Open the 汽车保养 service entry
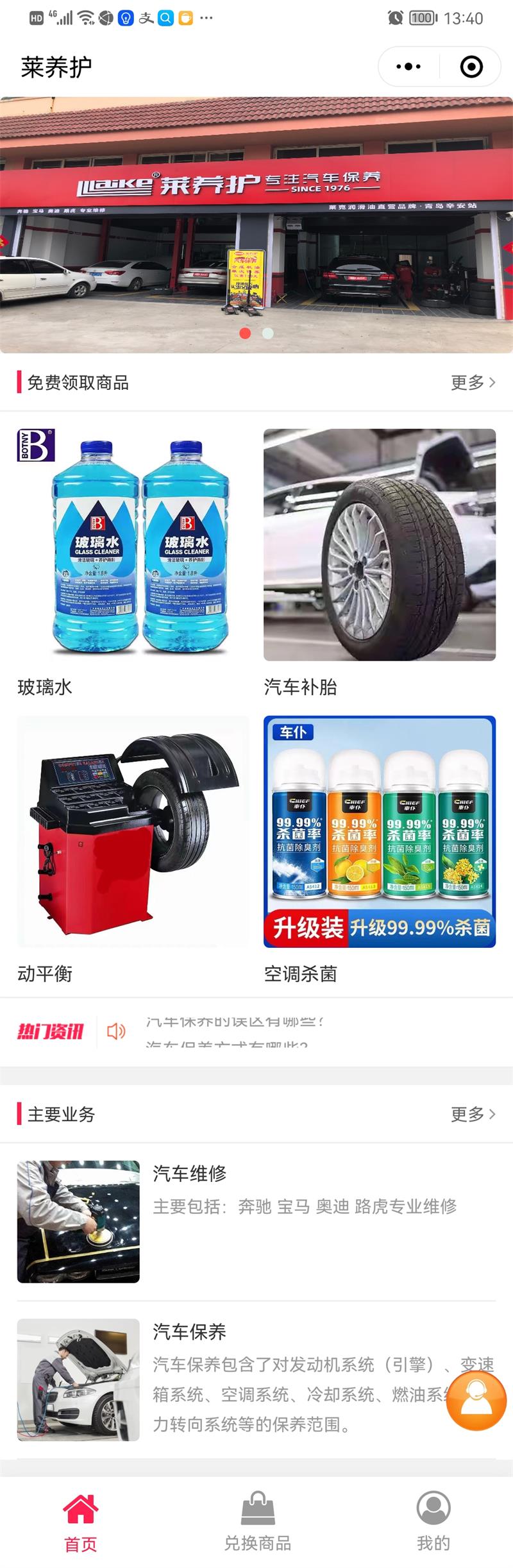The height and width of the screenshot is (1568, 513). click(x=256, y=1379)
